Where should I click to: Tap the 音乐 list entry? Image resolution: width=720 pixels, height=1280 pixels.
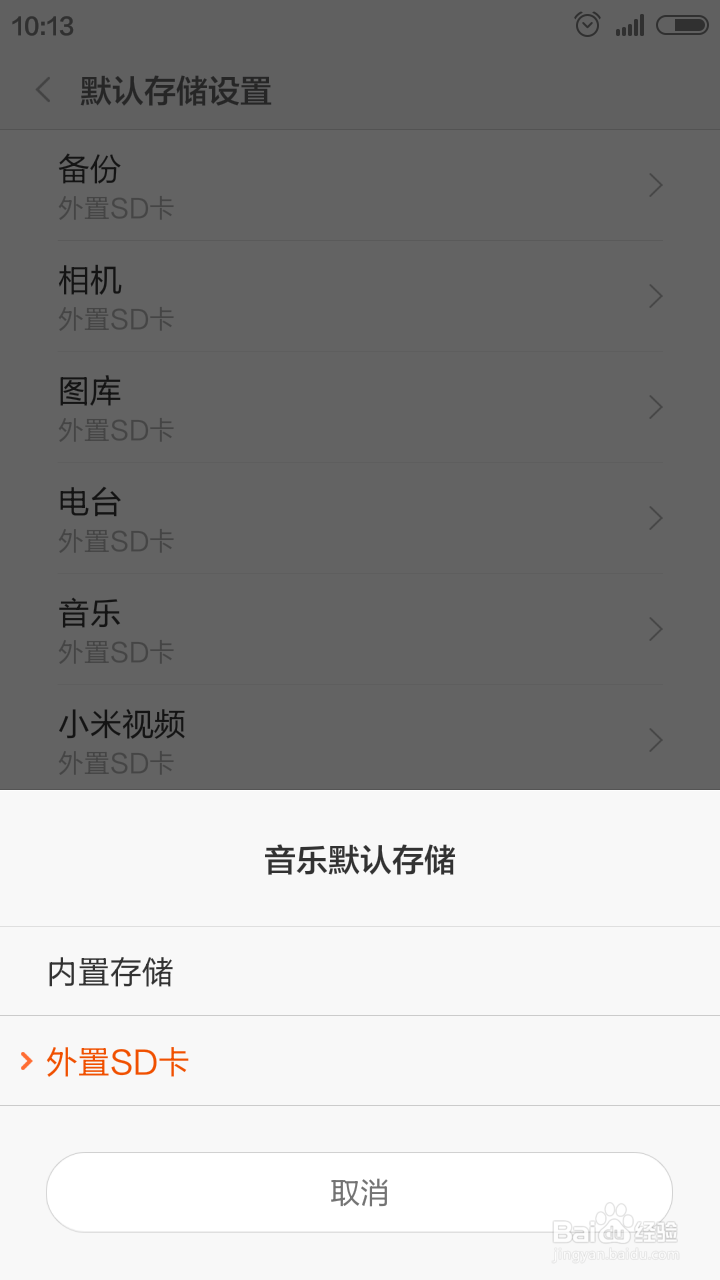[360, 629]
